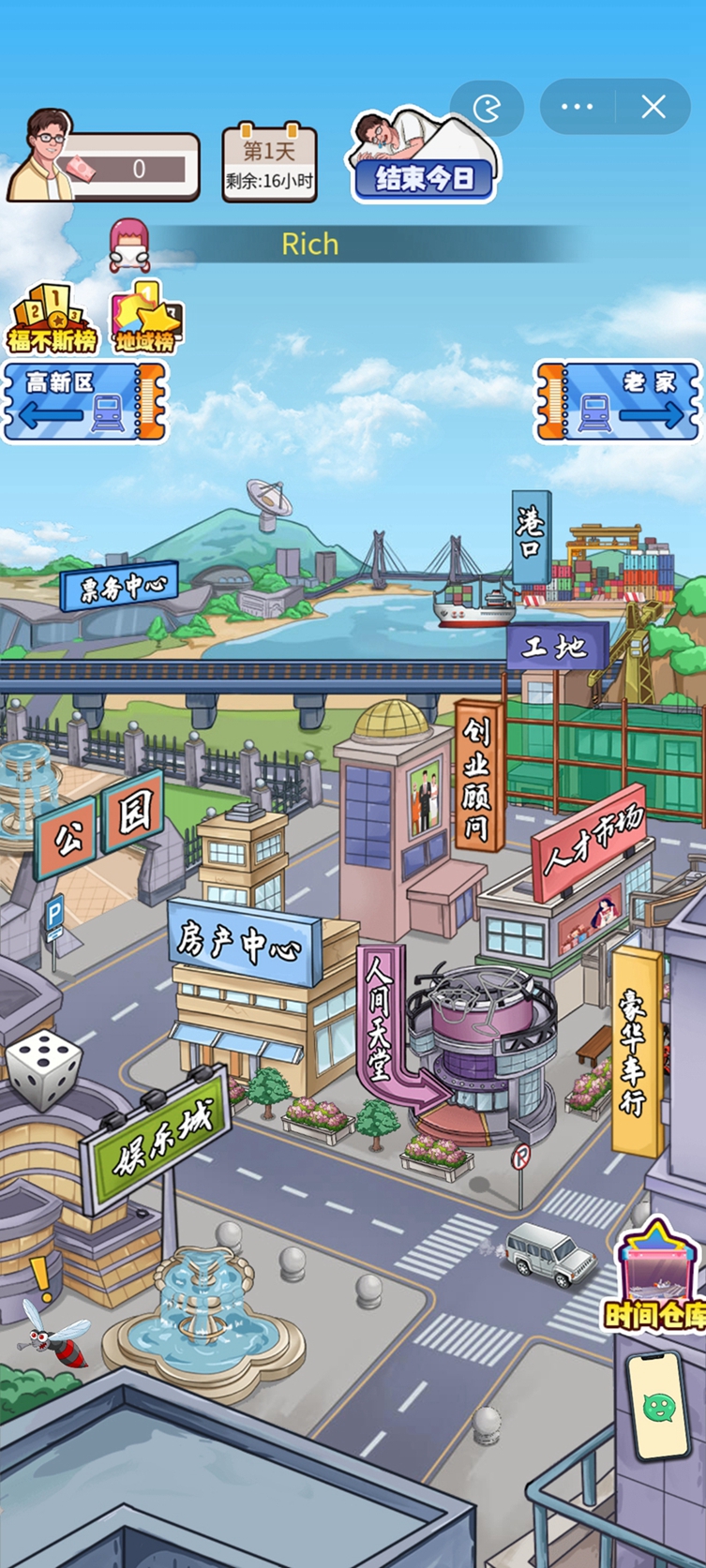706x1568 pixels.
Task: Close the mini program
Action: (653, 107)
